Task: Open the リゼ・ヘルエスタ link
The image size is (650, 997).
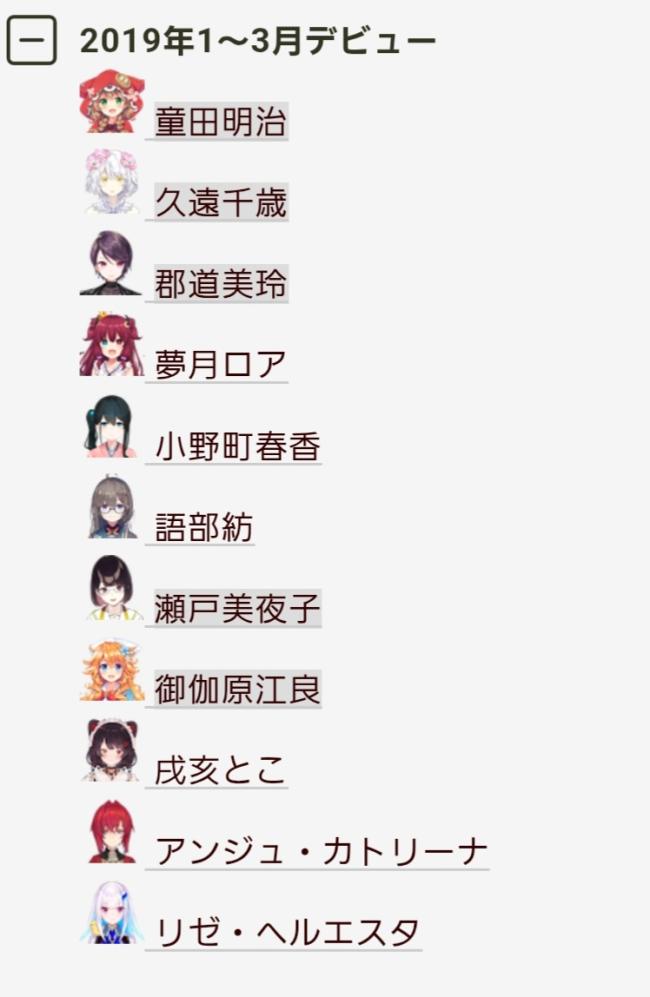Action: 287,933
